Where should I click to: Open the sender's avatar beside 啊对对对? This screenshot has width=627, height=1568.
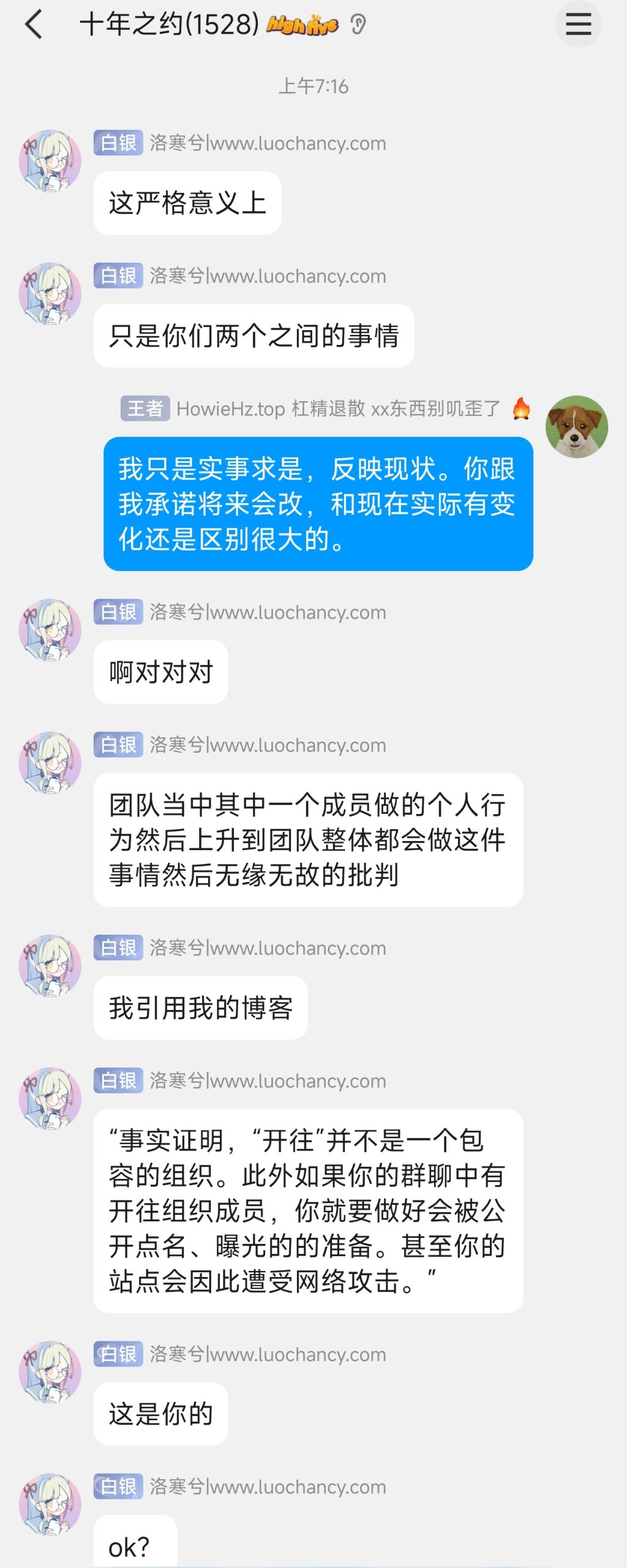click(50, 630)
